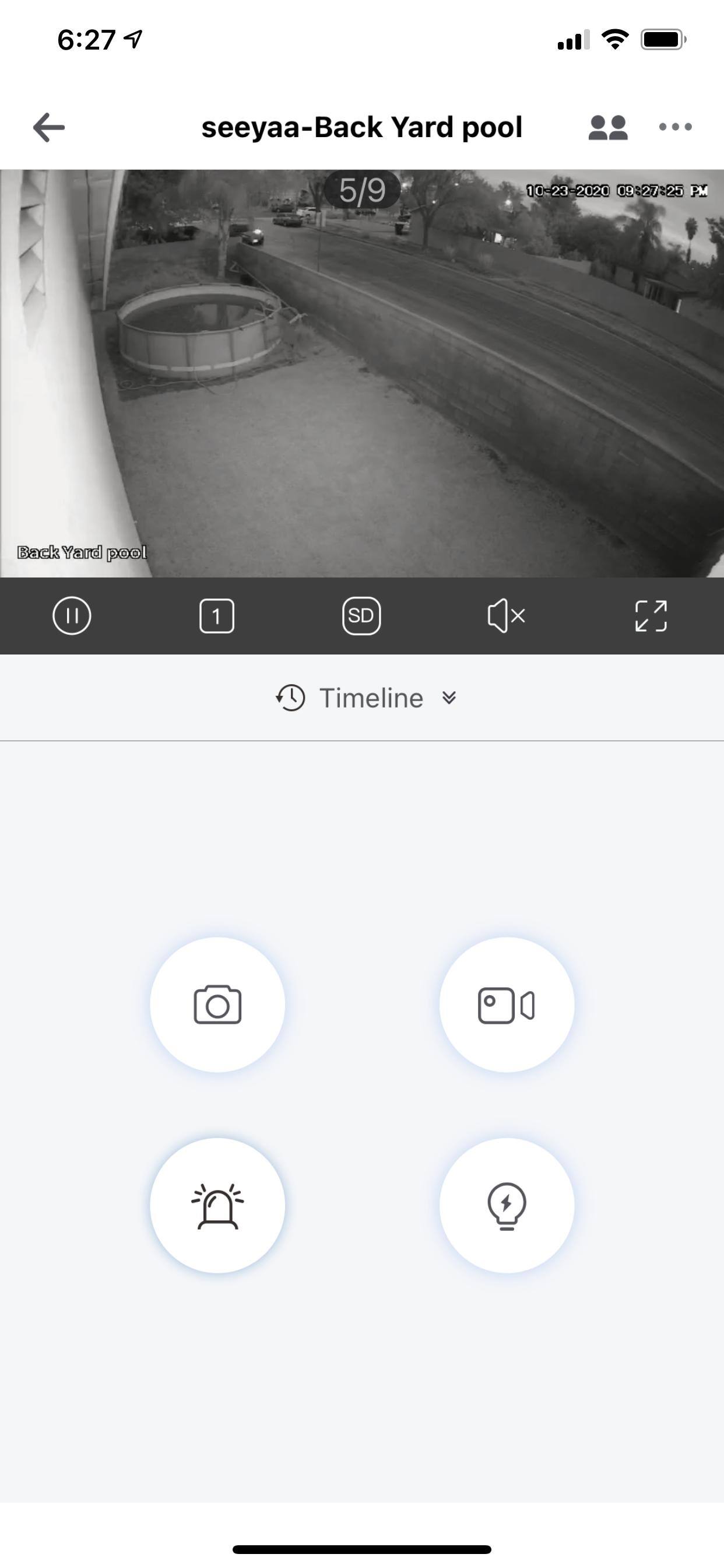
Task: Switch the SD video quality setting
Action: pos(361,616)
